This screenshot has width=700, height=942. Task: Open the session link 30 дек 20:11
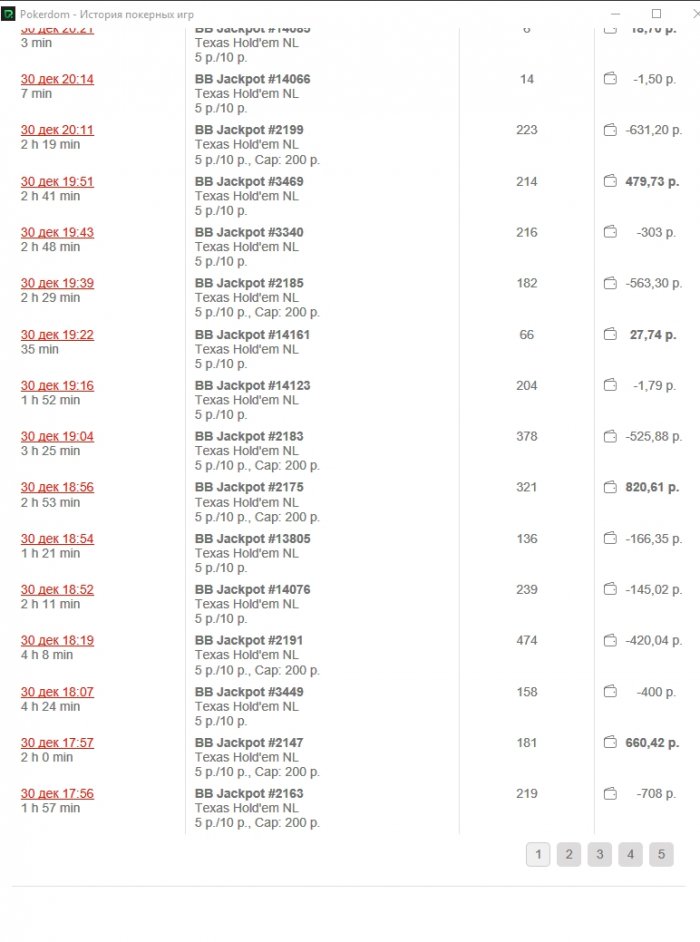tap(57, 130)
